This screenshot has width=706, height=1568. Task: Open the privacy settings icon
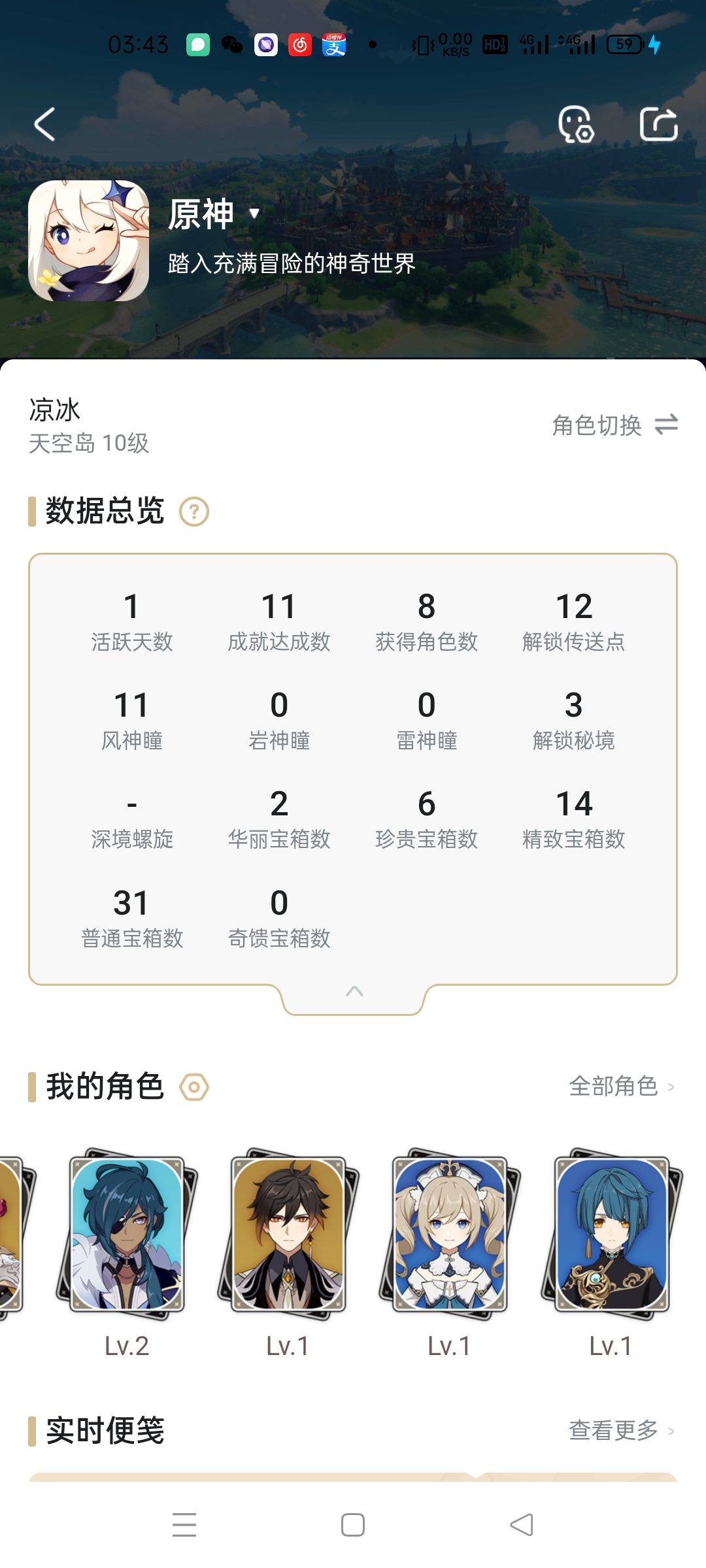click(x=576, y=124)
